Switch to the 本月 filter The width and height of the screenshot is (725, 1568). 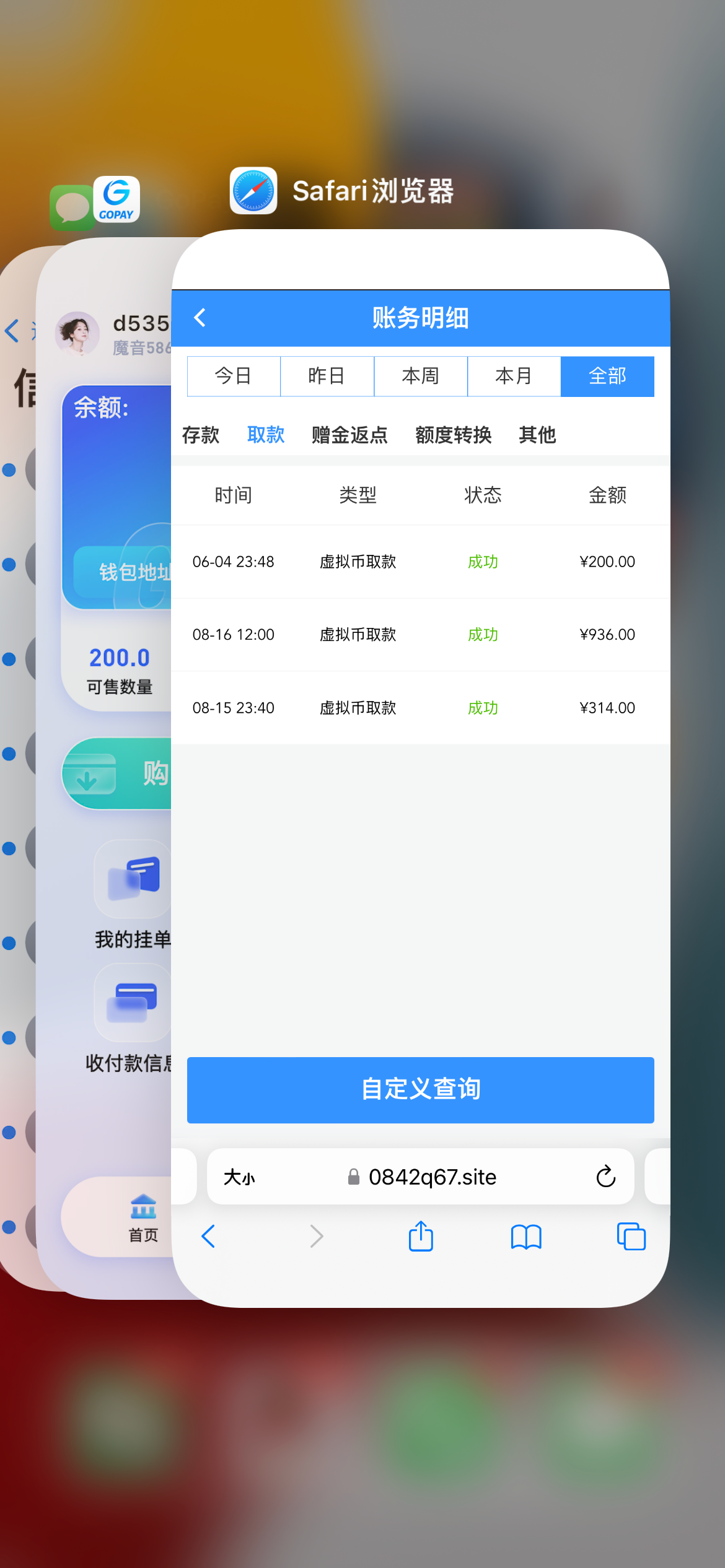point(514,376)
